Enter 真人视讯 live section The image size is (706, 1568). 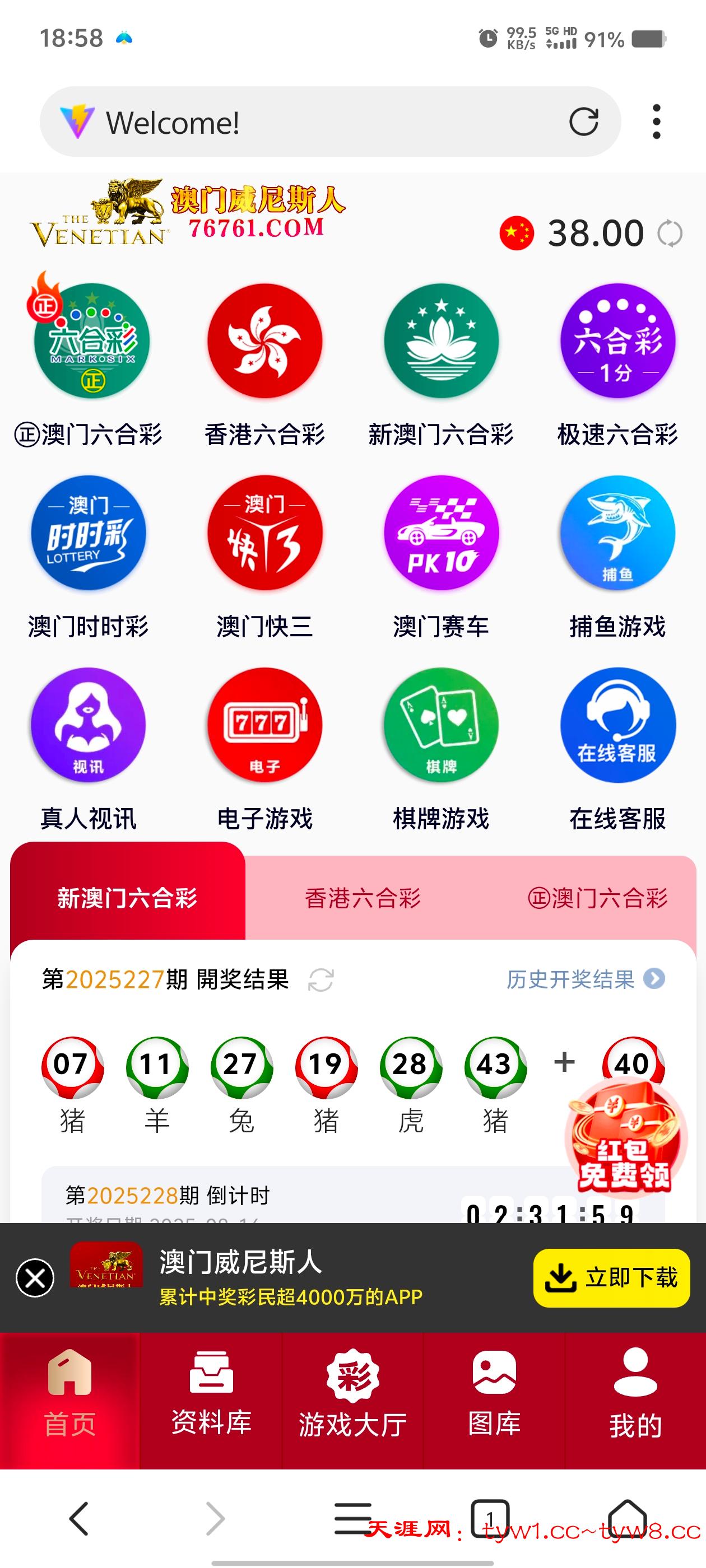89,725
